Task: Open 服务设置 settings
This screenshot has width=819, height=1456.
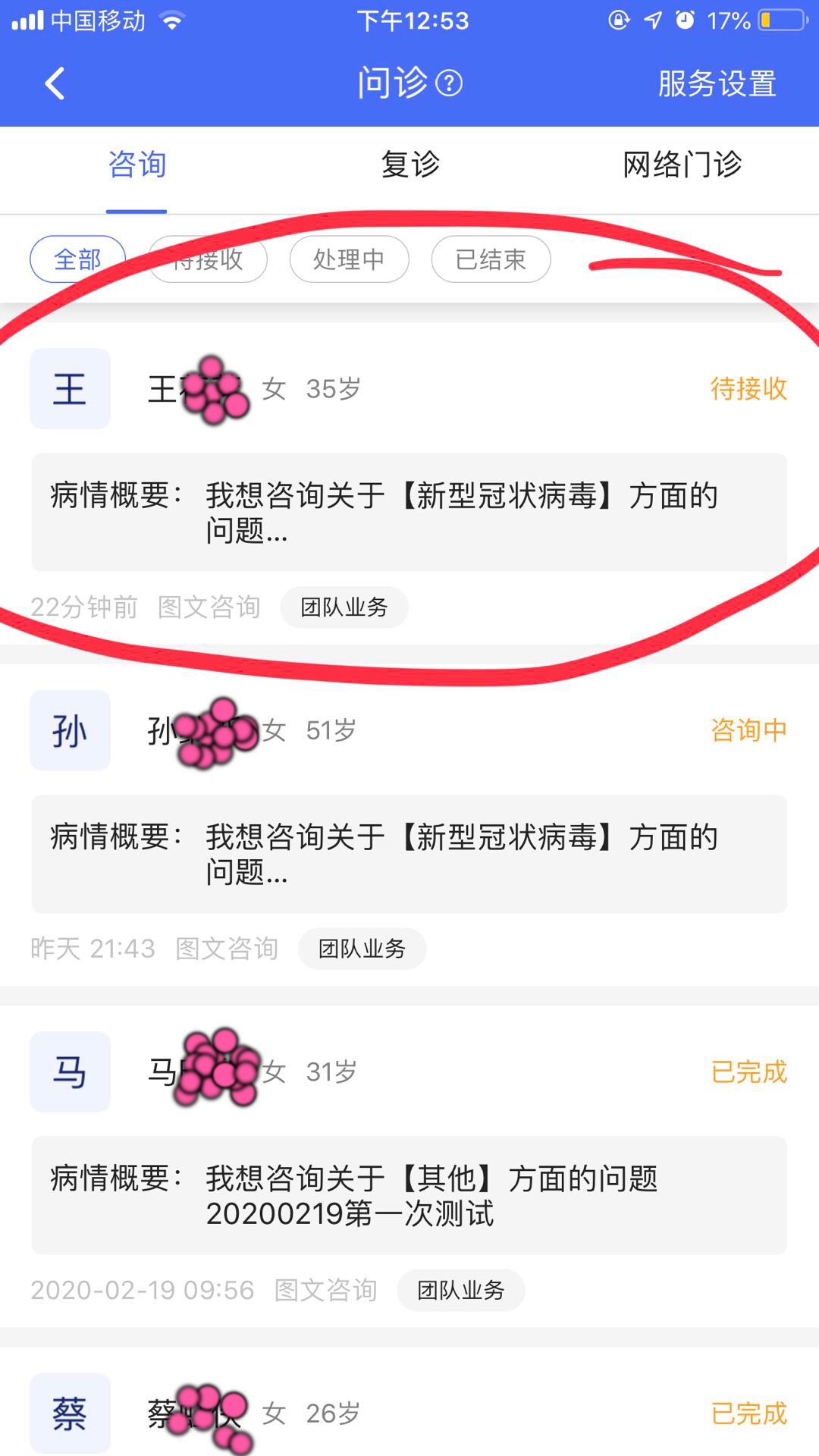Action: pos(717,83)
